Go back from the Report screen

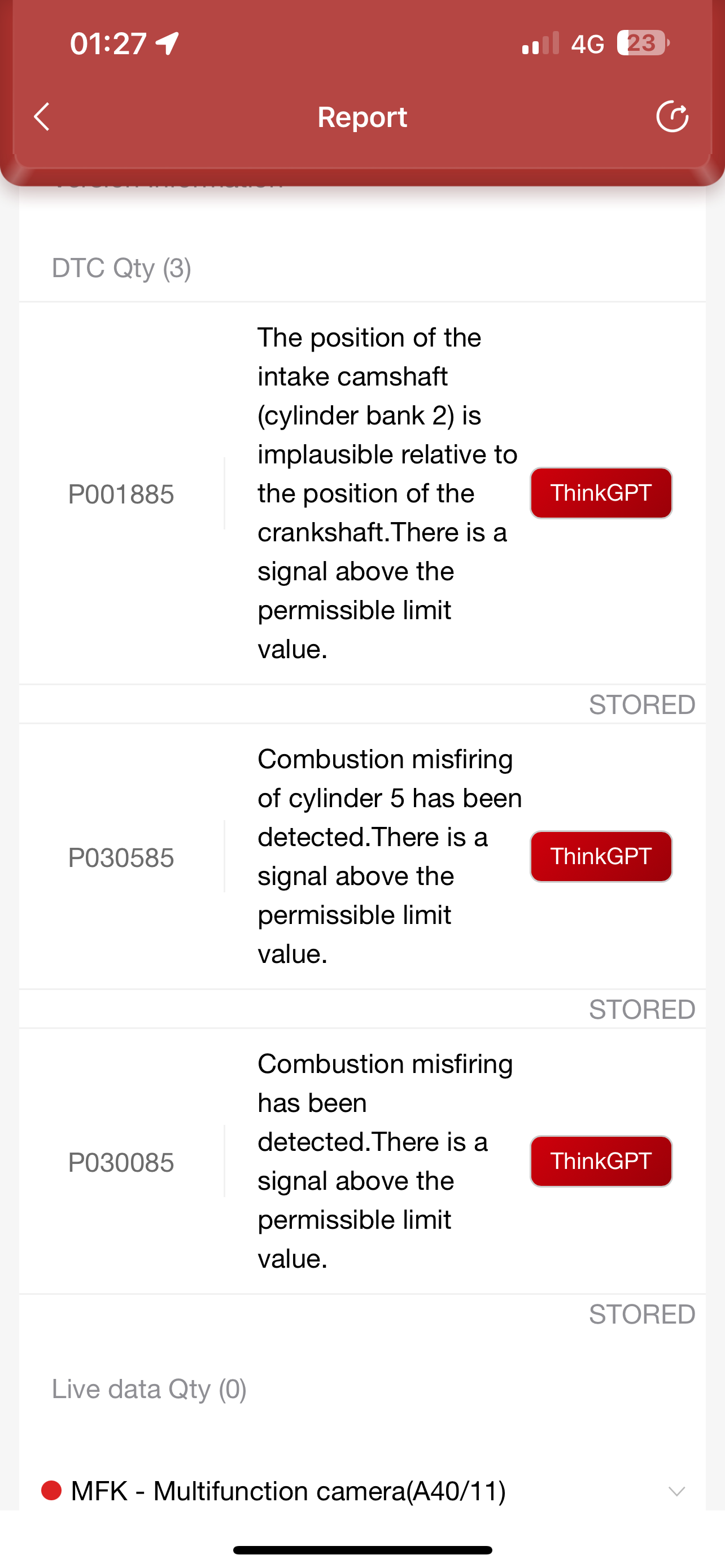[x=41, y=117]
